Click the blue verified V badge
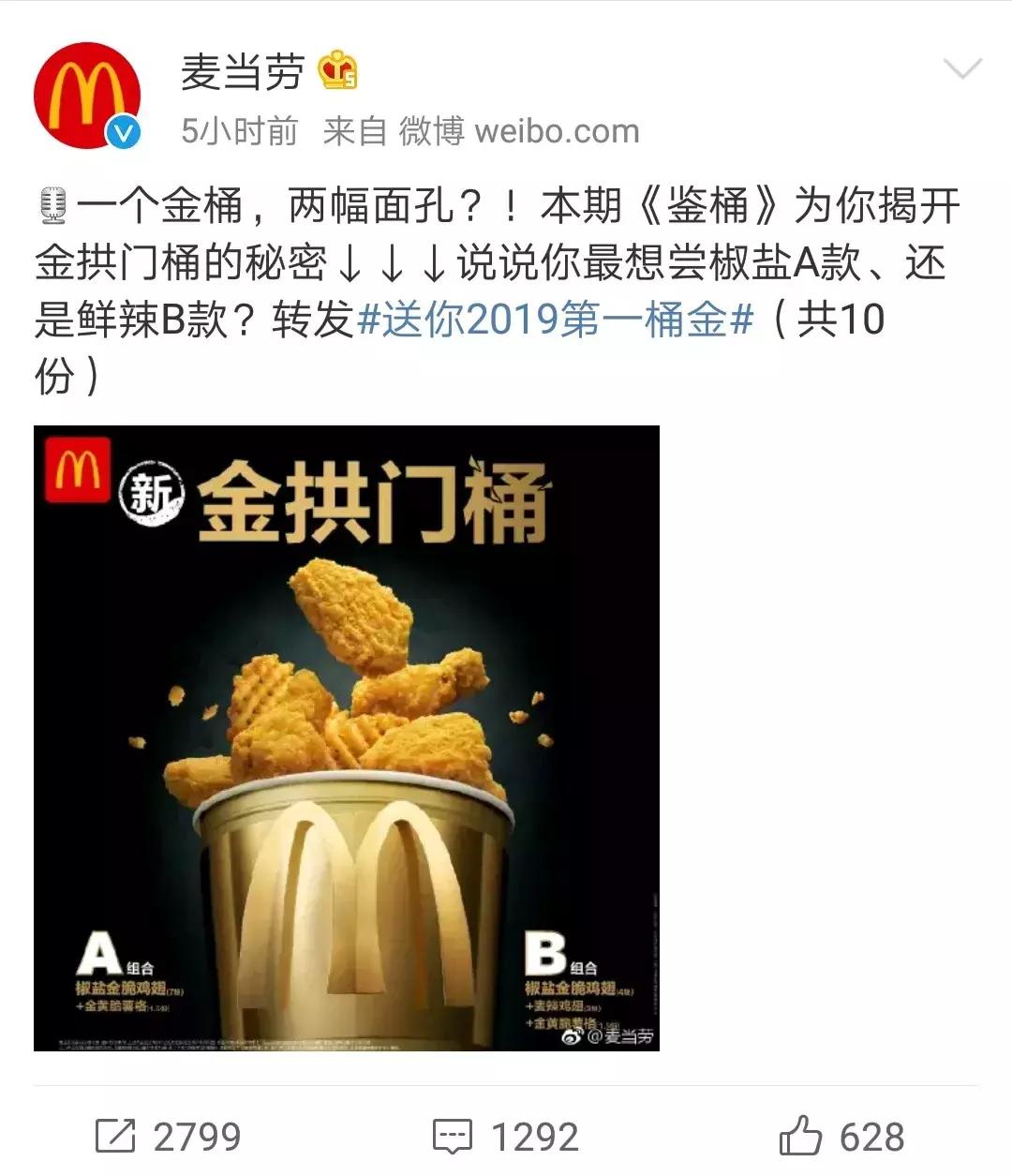 (x=122, y=131)
